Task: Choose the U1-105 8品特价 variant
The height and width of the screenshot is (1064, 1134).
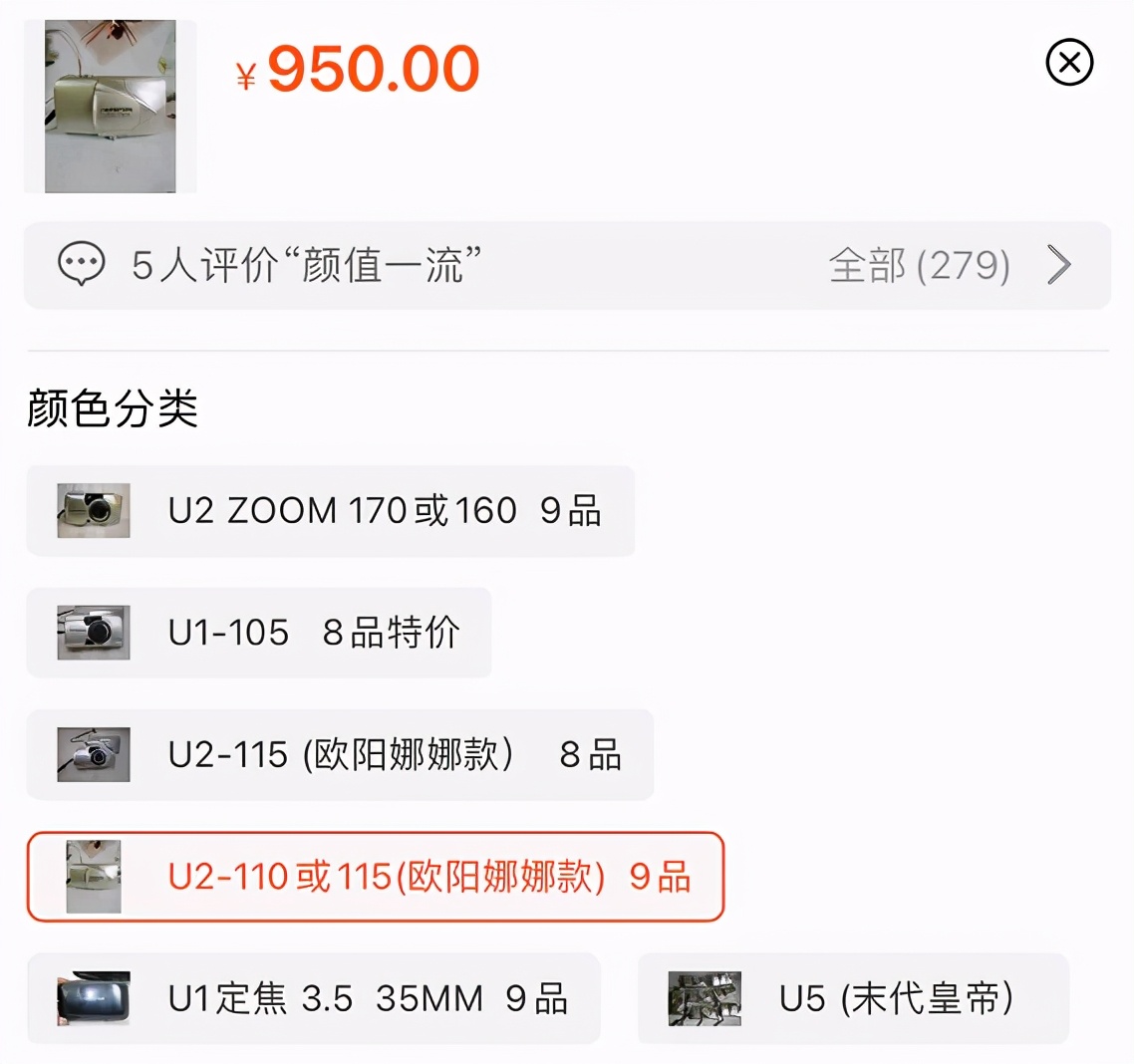Action: tap(258, 633)
